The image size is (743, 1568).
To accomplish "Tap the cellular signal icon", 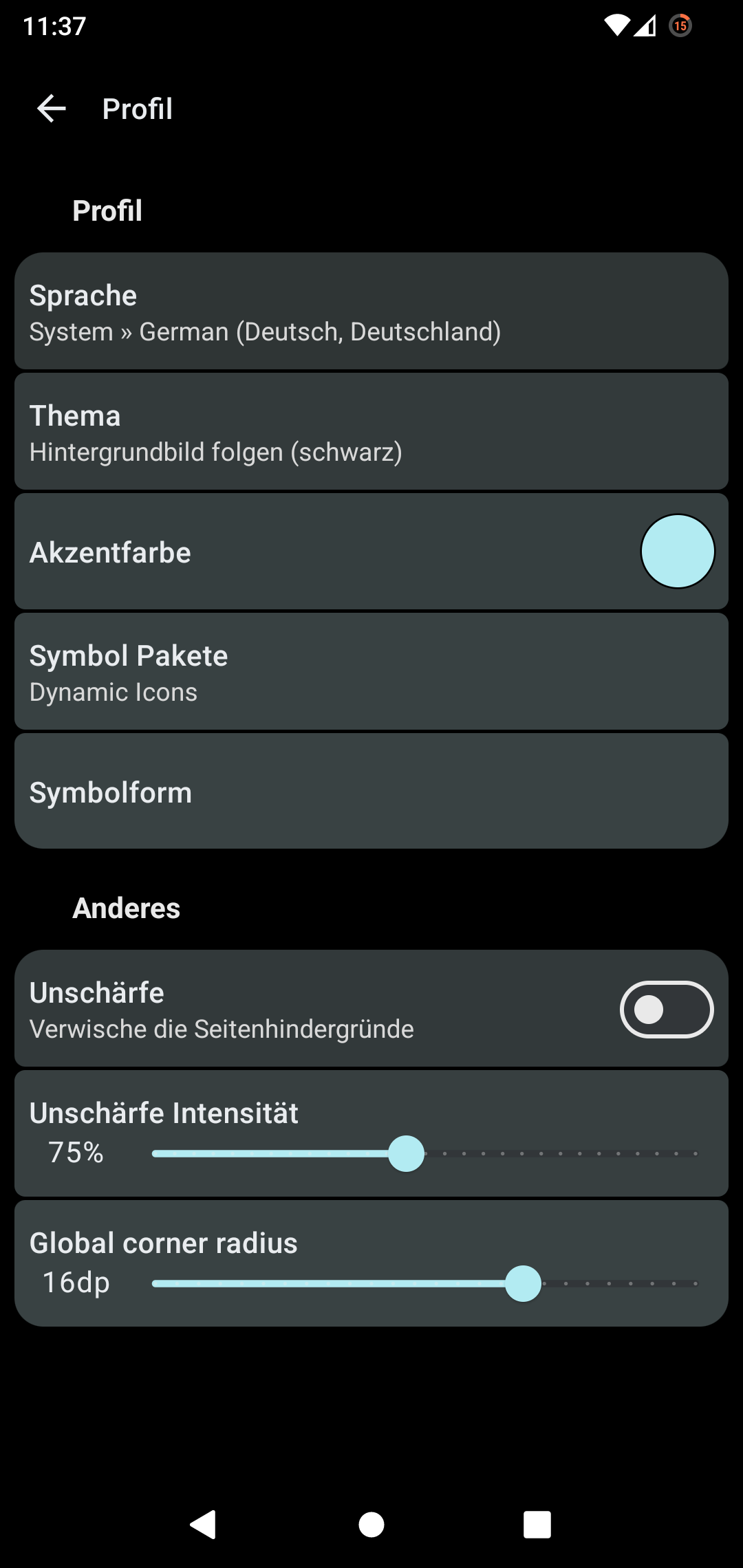I will [x=645, y=25].
